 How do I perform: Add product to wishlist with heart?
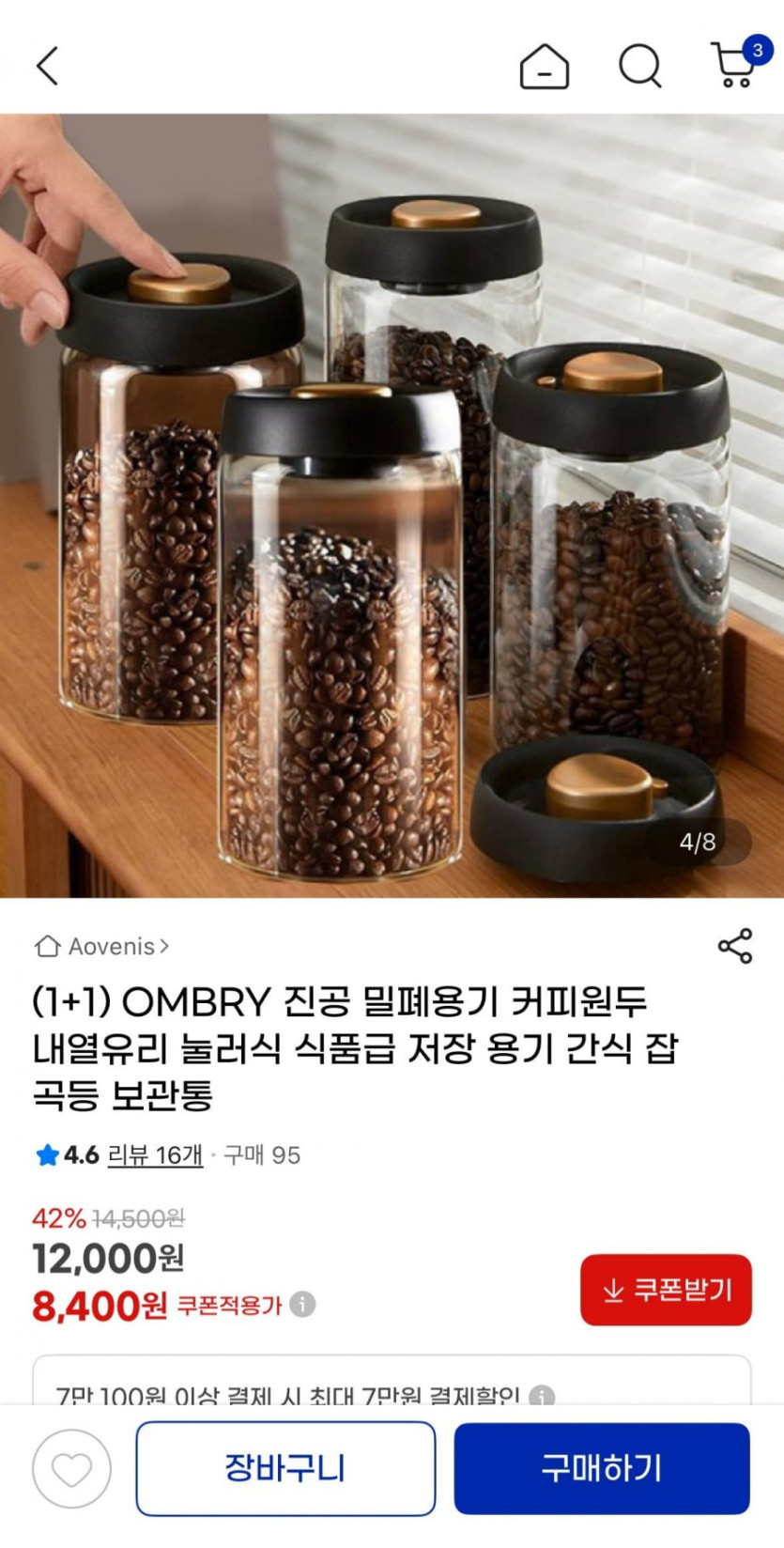click(x=71, y=1469)
